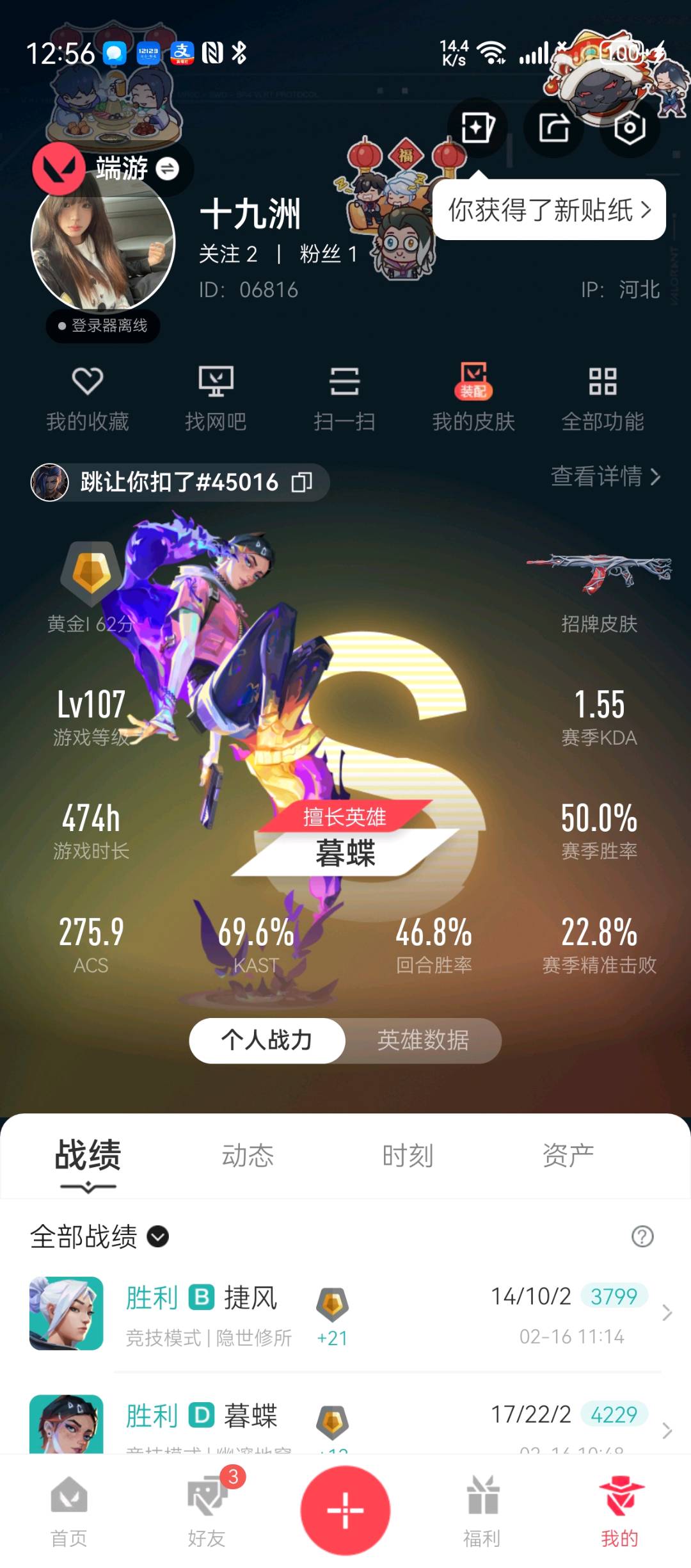This screenshot has height=1568, width=691.
Task: Go to the 好友 friends tab
Action: (207, 1511)
